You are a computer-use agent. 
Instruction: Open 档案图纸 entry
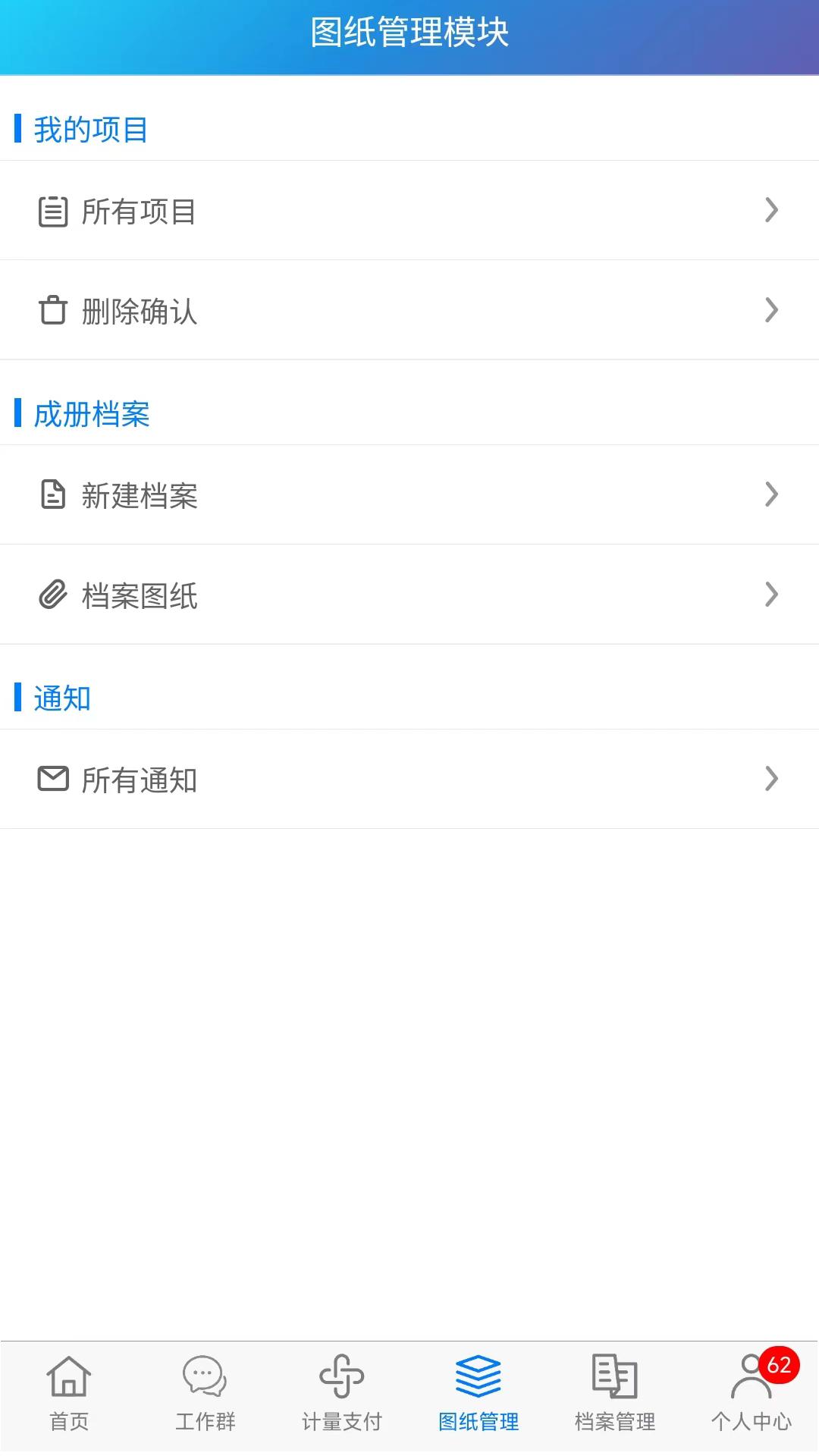pyautogui.click(x=409, y=595)
